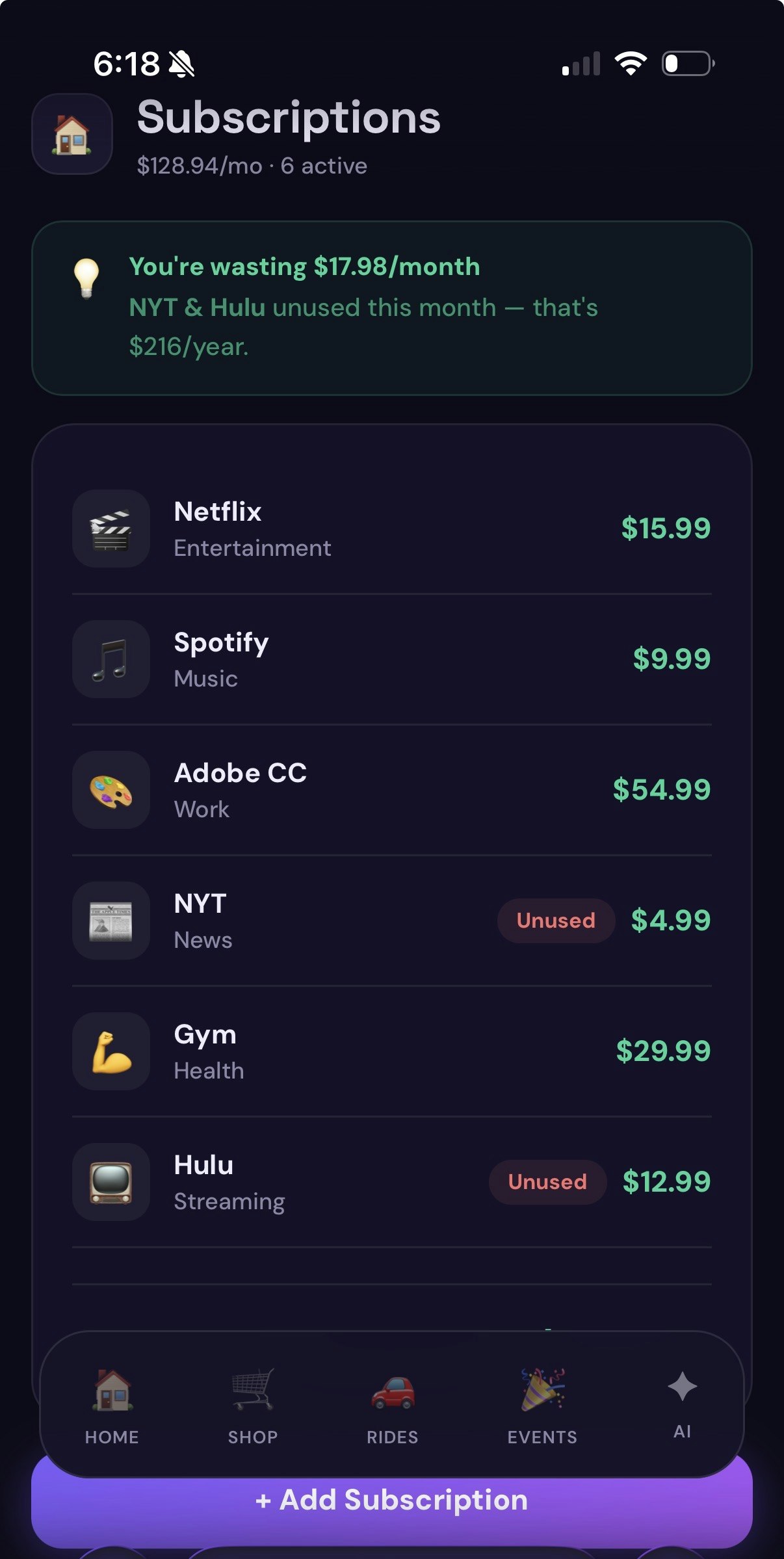
Task: Click the house icon beside the Subscriptions title
Action: [x=72, y=134]
